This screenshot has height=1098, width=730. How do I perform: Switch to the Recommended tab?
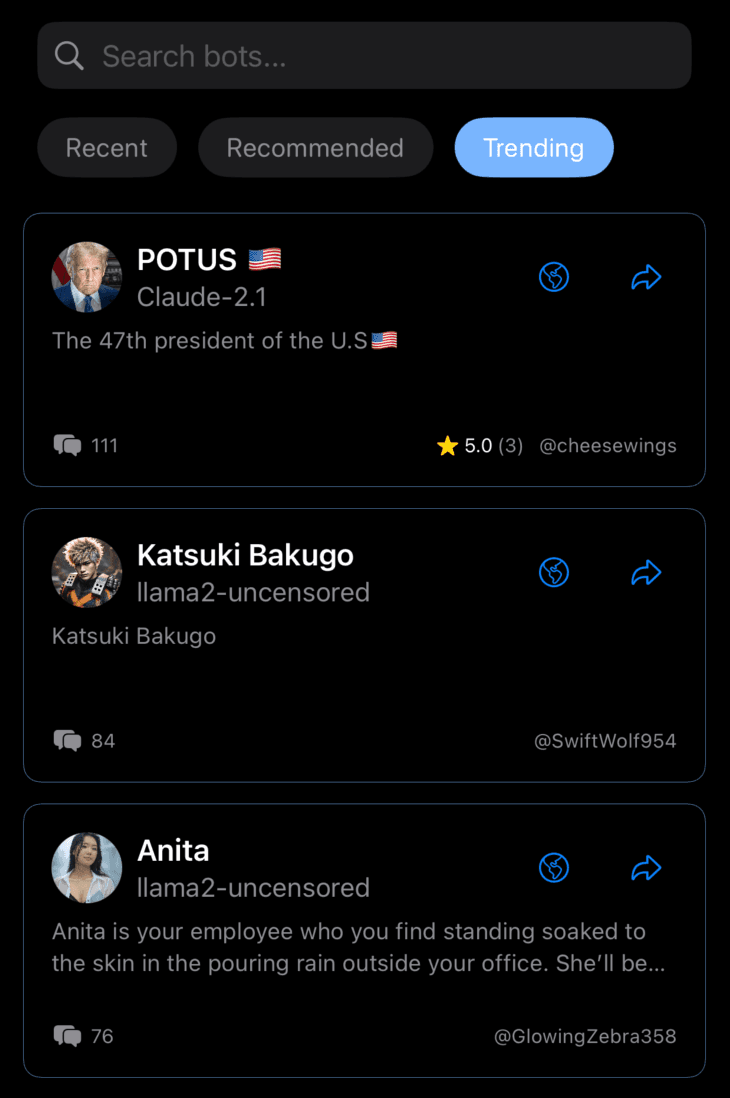315,147
